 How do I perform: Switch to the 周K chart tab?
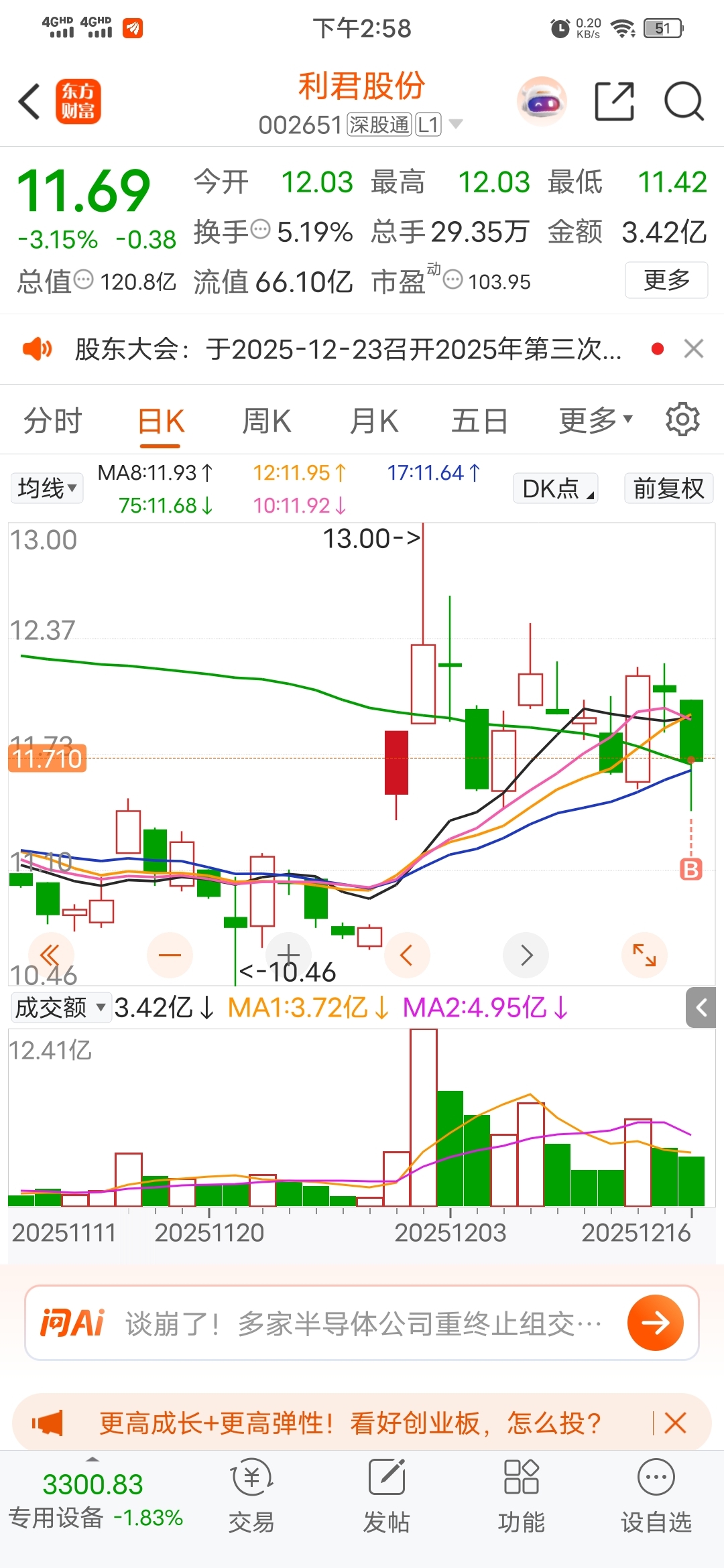266,421
